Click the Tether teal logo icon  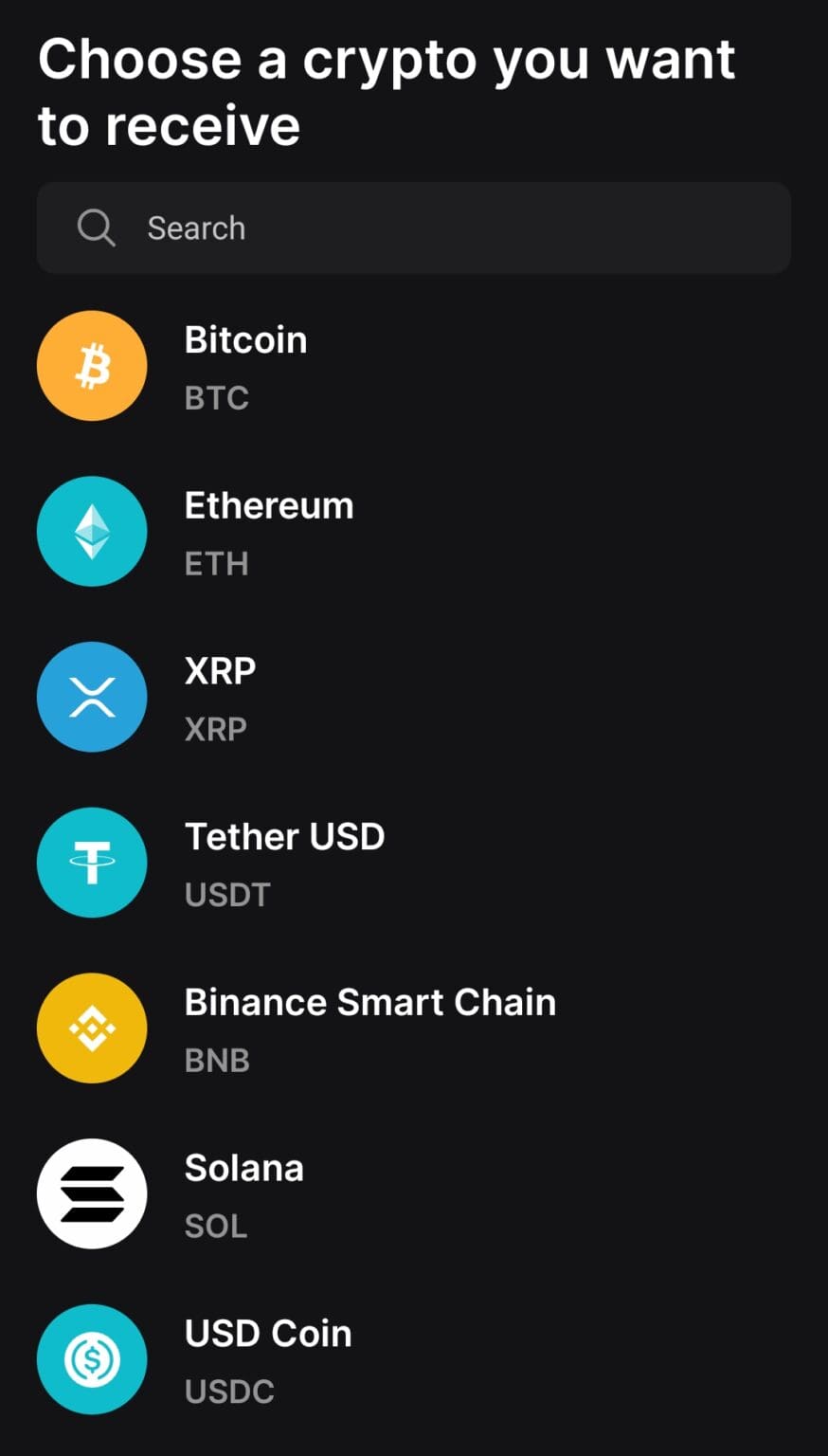[92, 863]
